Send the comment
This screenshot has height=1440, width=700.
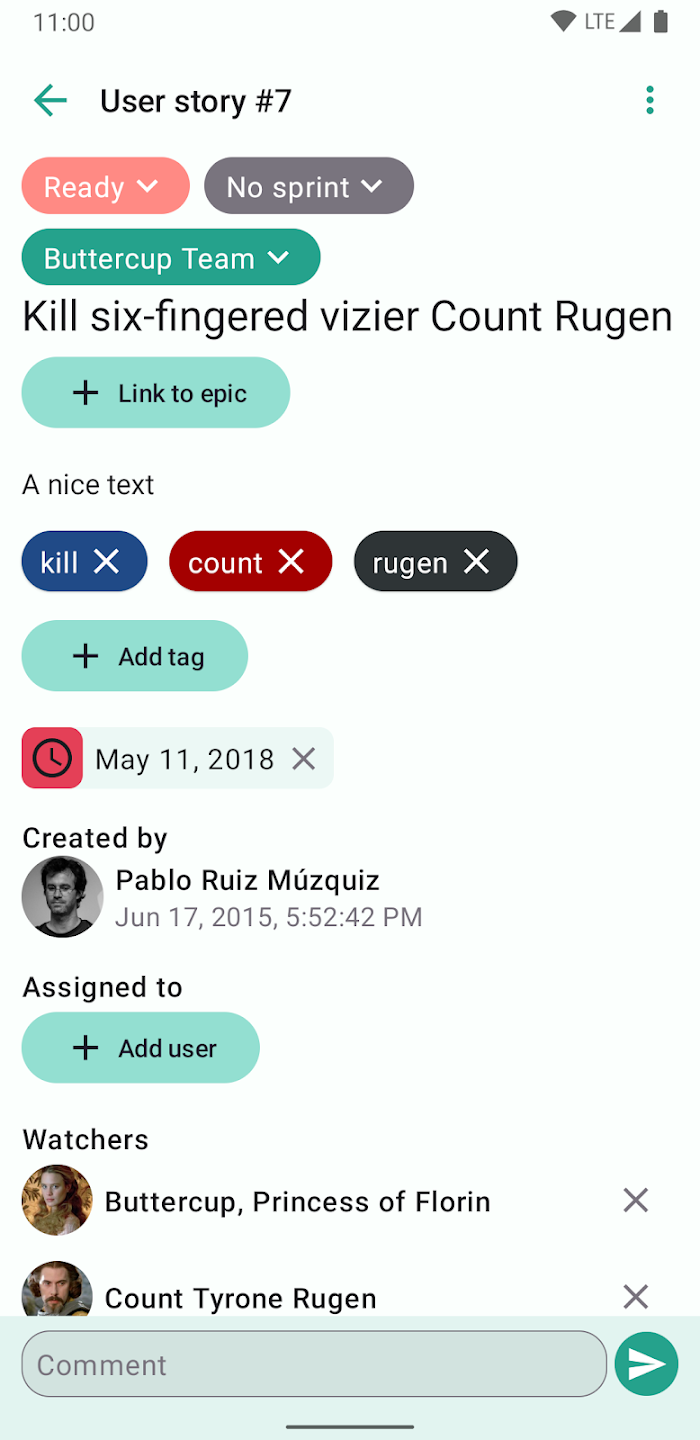coord(646,1364)
